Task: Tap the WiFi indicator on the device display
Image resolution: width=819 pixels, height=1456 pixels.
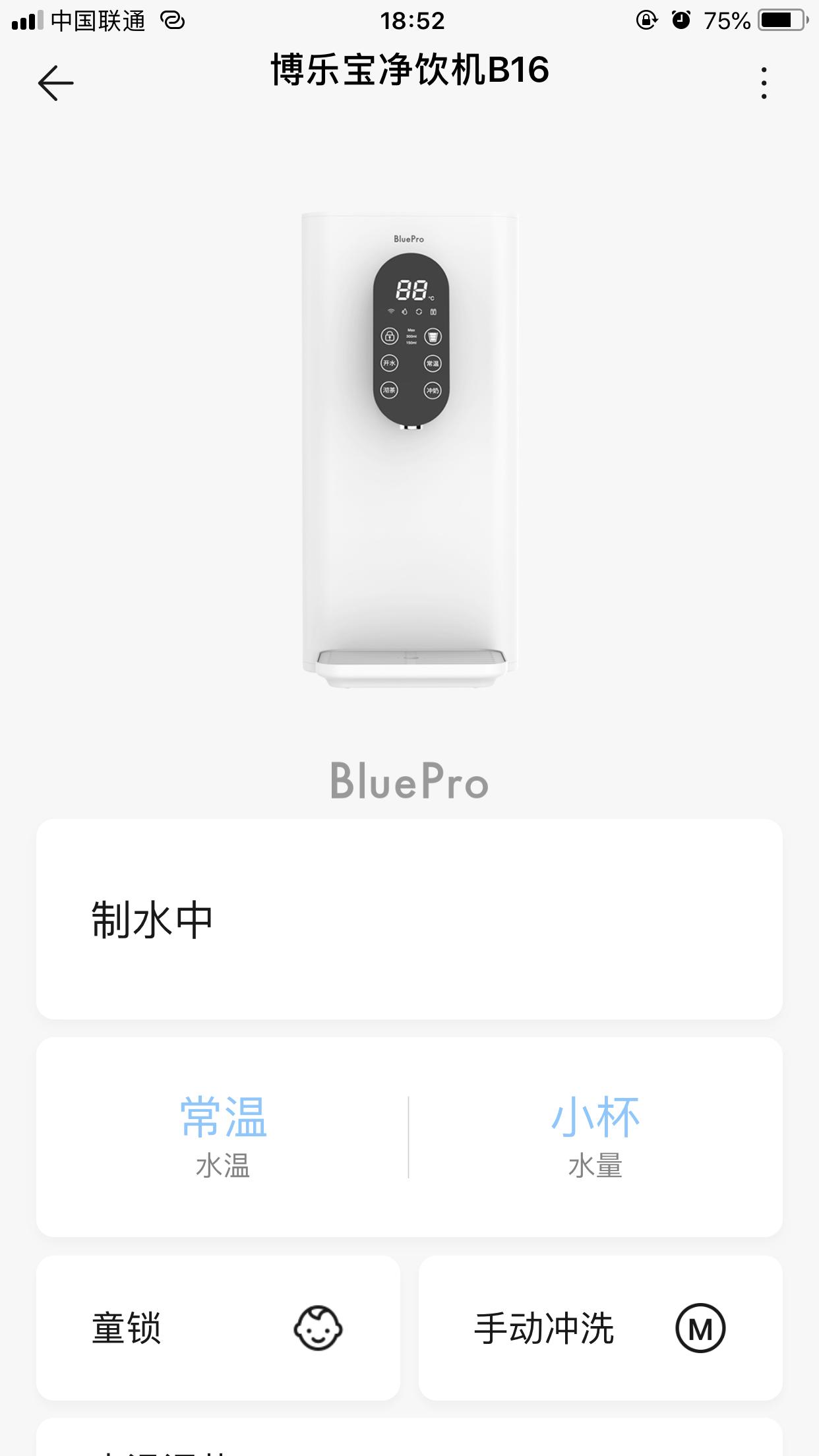Action: coord(391,311)
